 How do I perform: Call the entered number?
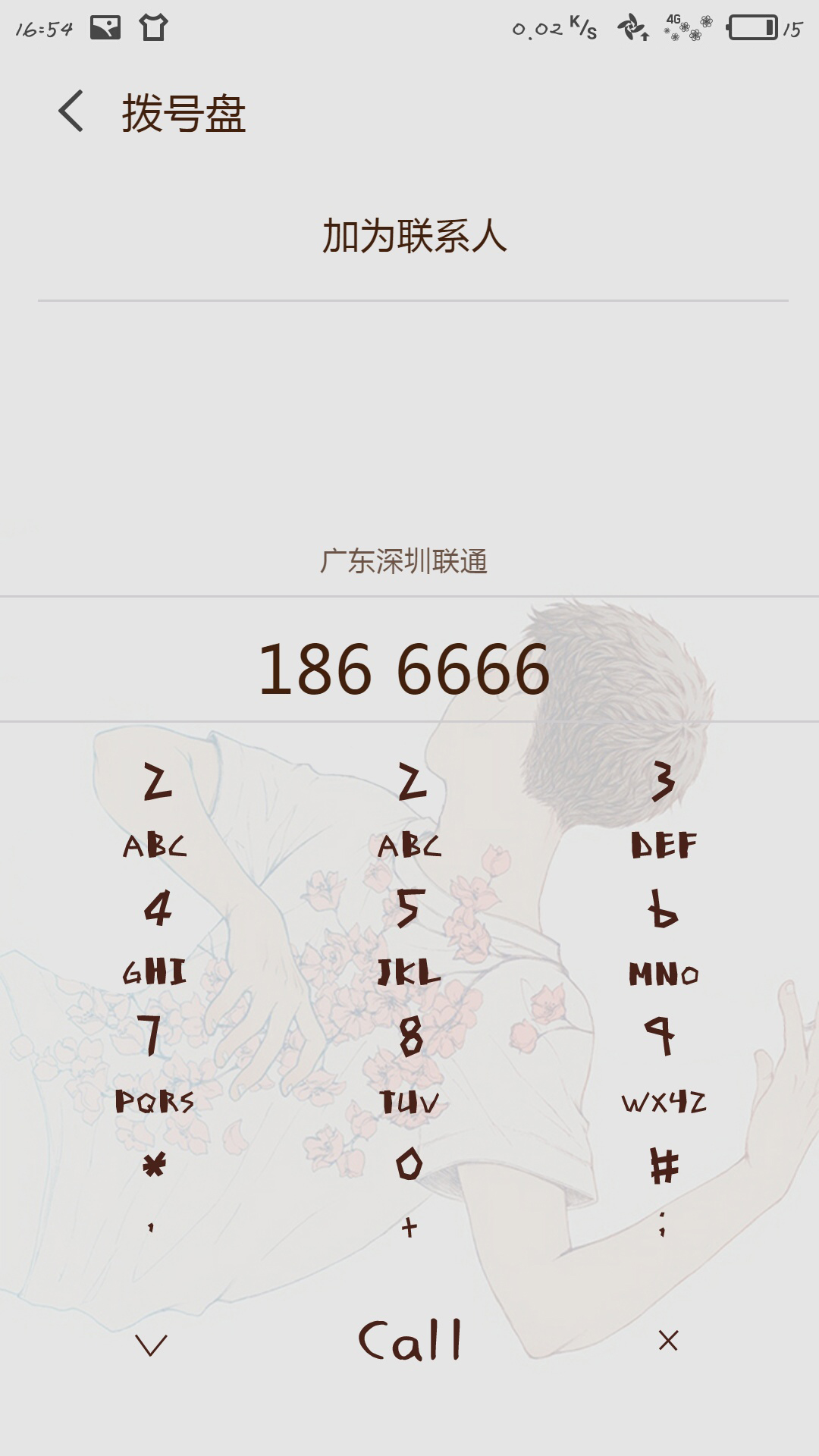pyautogui.click(x=409, y=1341)
